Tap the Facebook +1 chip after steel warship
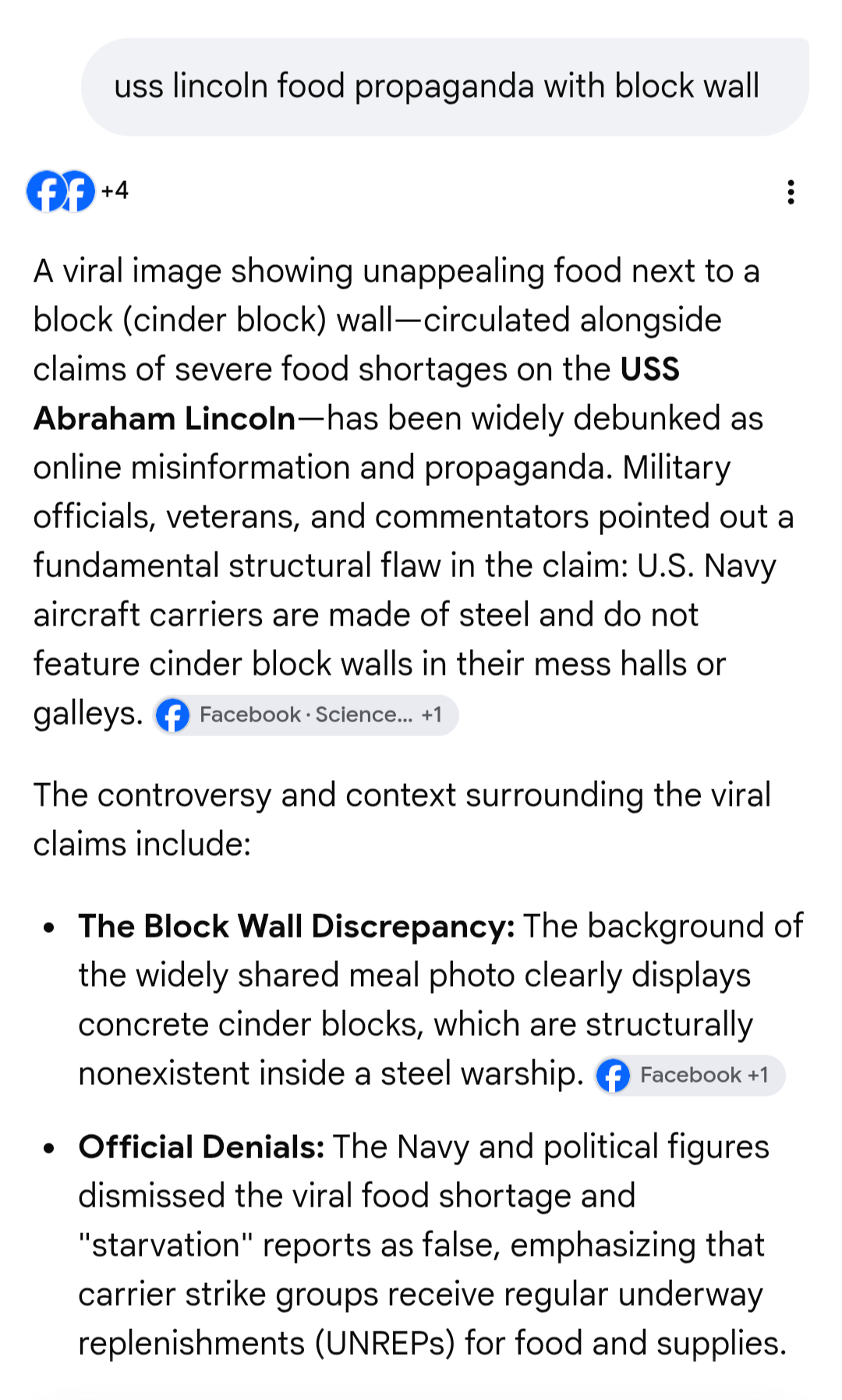This screenshot has width=842, height=1400. pyautogui.click(x=689, y=1076)
